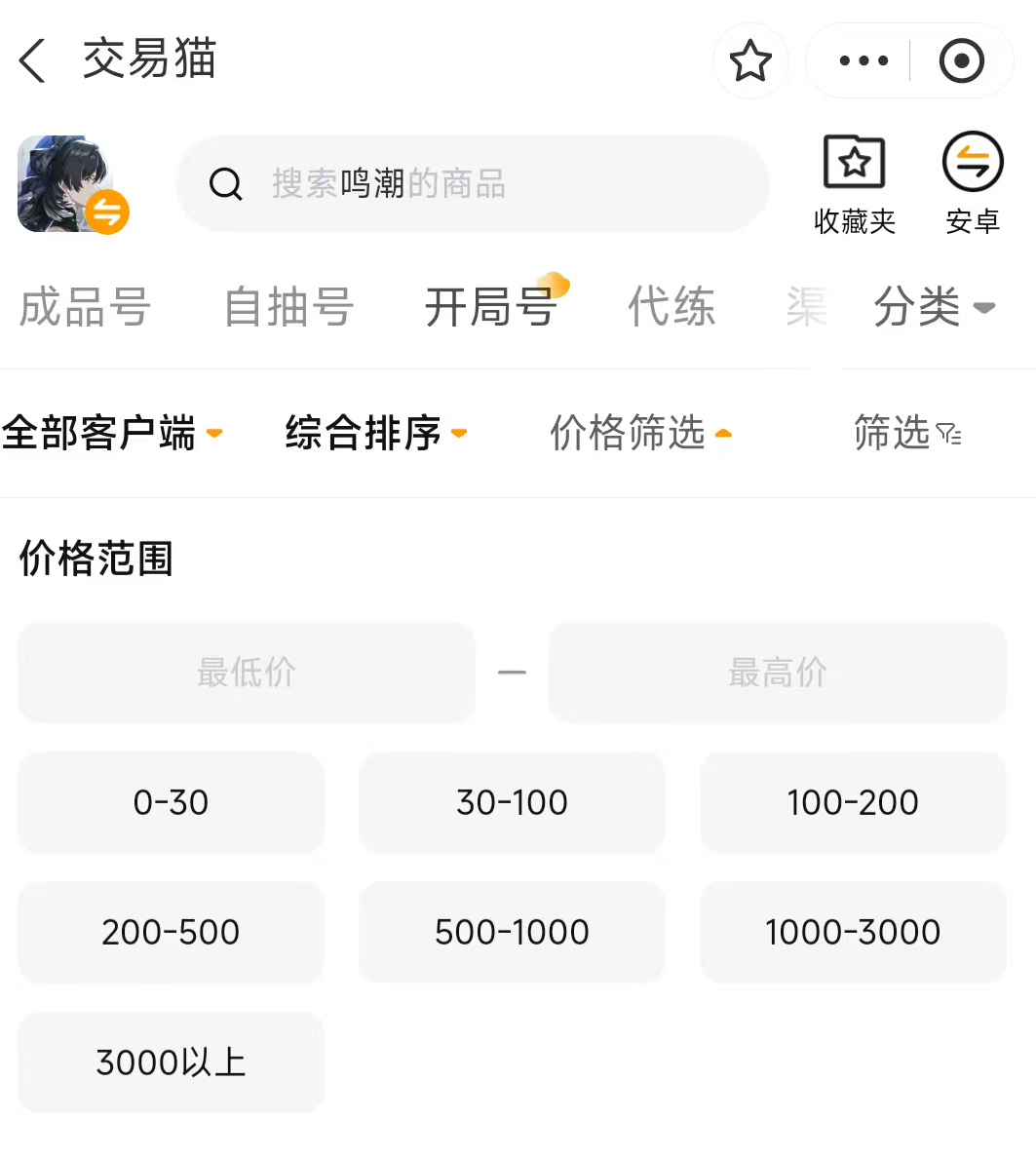Tap the game avatar switch icon
This screenshot has width=1036, height=1158.
click(x=107, y=212)
